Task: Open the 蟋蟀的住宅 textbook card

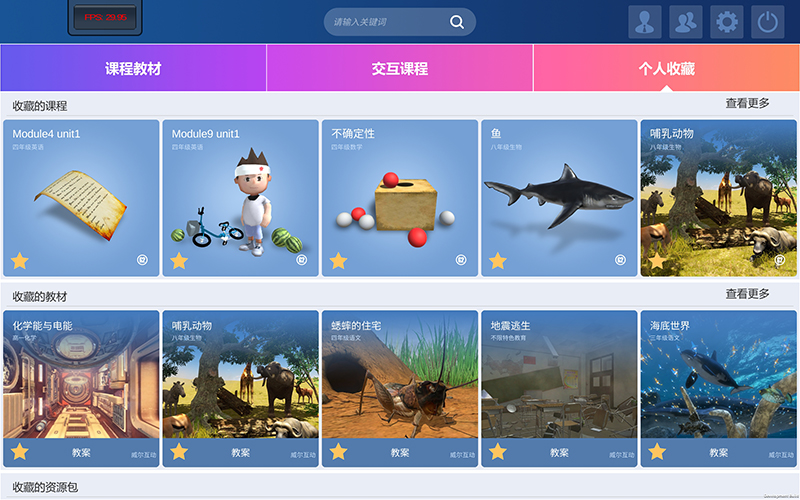Action: [x=400, y=380]
